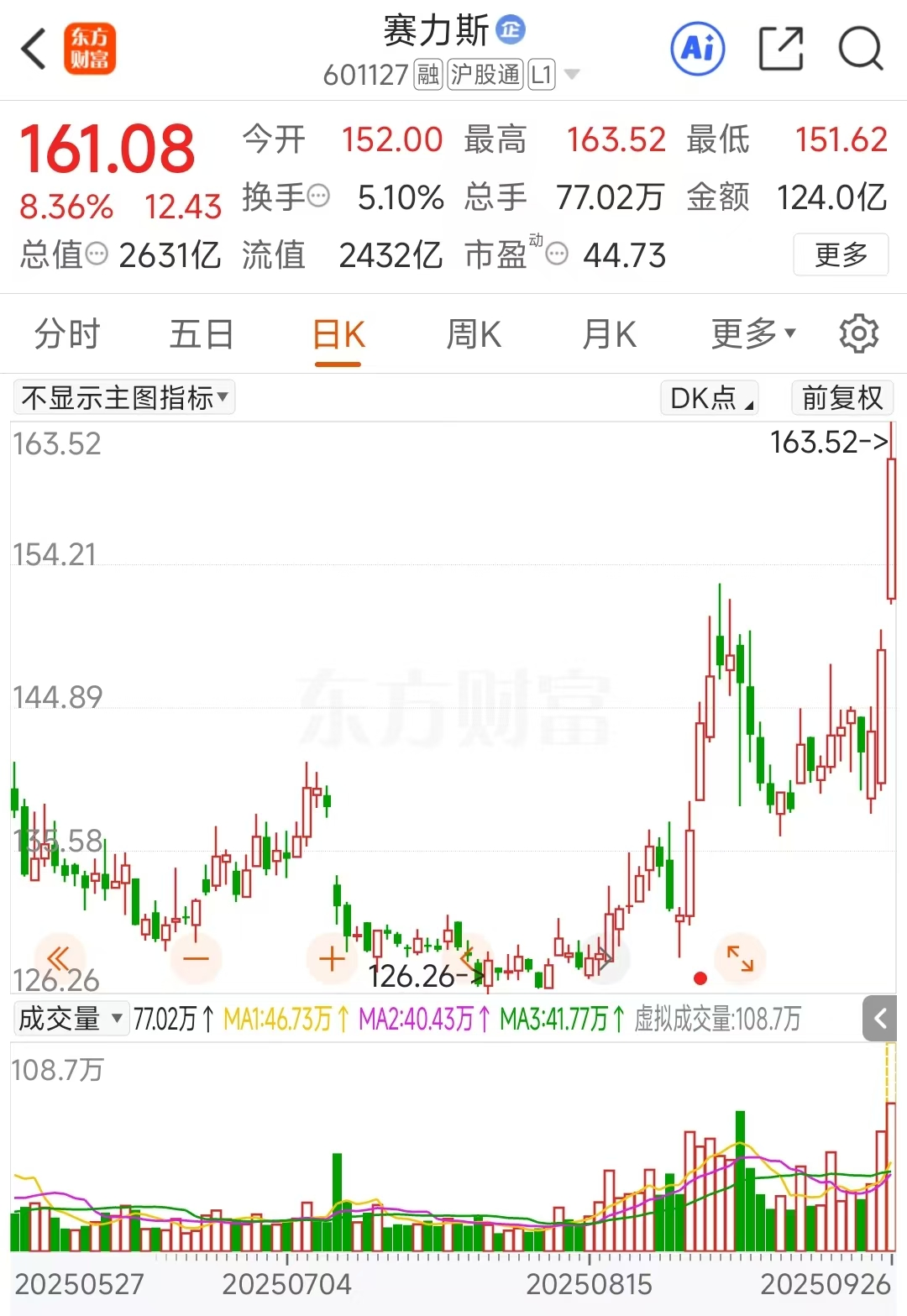Open the 成交量 sub-indicator dropdown
Screen dimensions: 907x1316
(x=71, y=1019)
